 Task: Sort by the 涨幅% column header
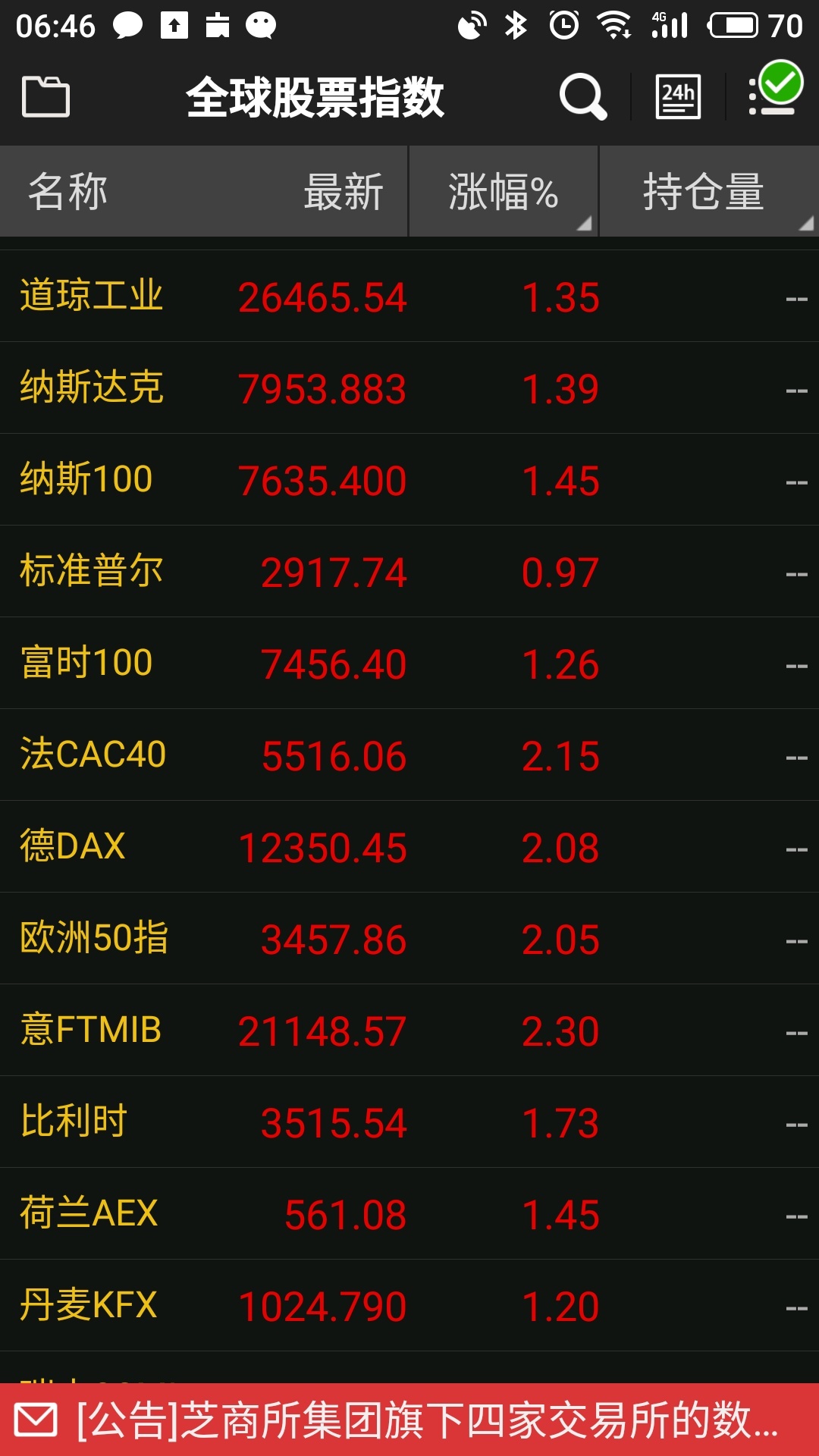pos(504,191)
